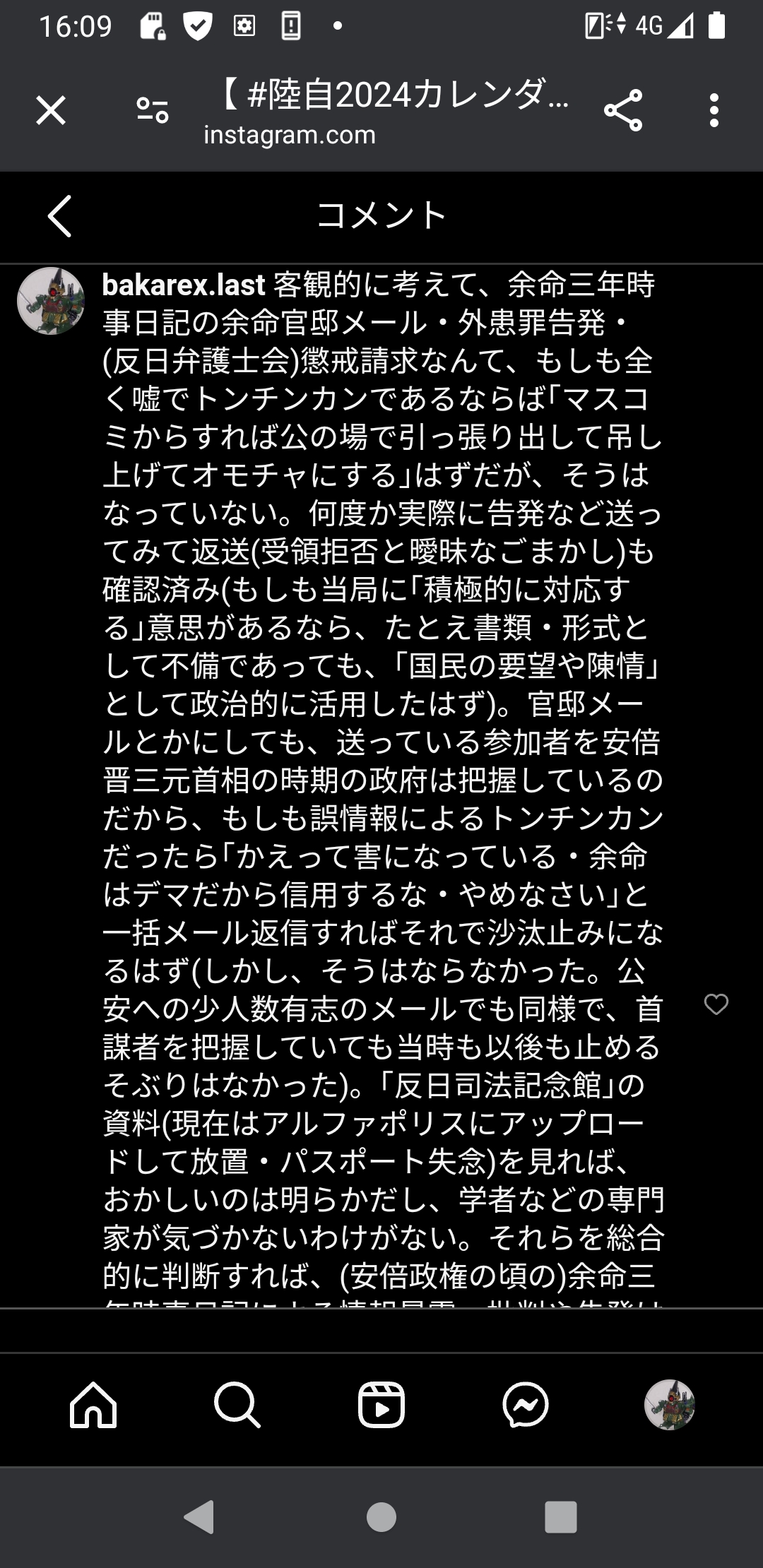Tap the bakarex.last username link
Image resolution: width=763 pixels, height=1568 pixels.
click(x=183, y=285)
